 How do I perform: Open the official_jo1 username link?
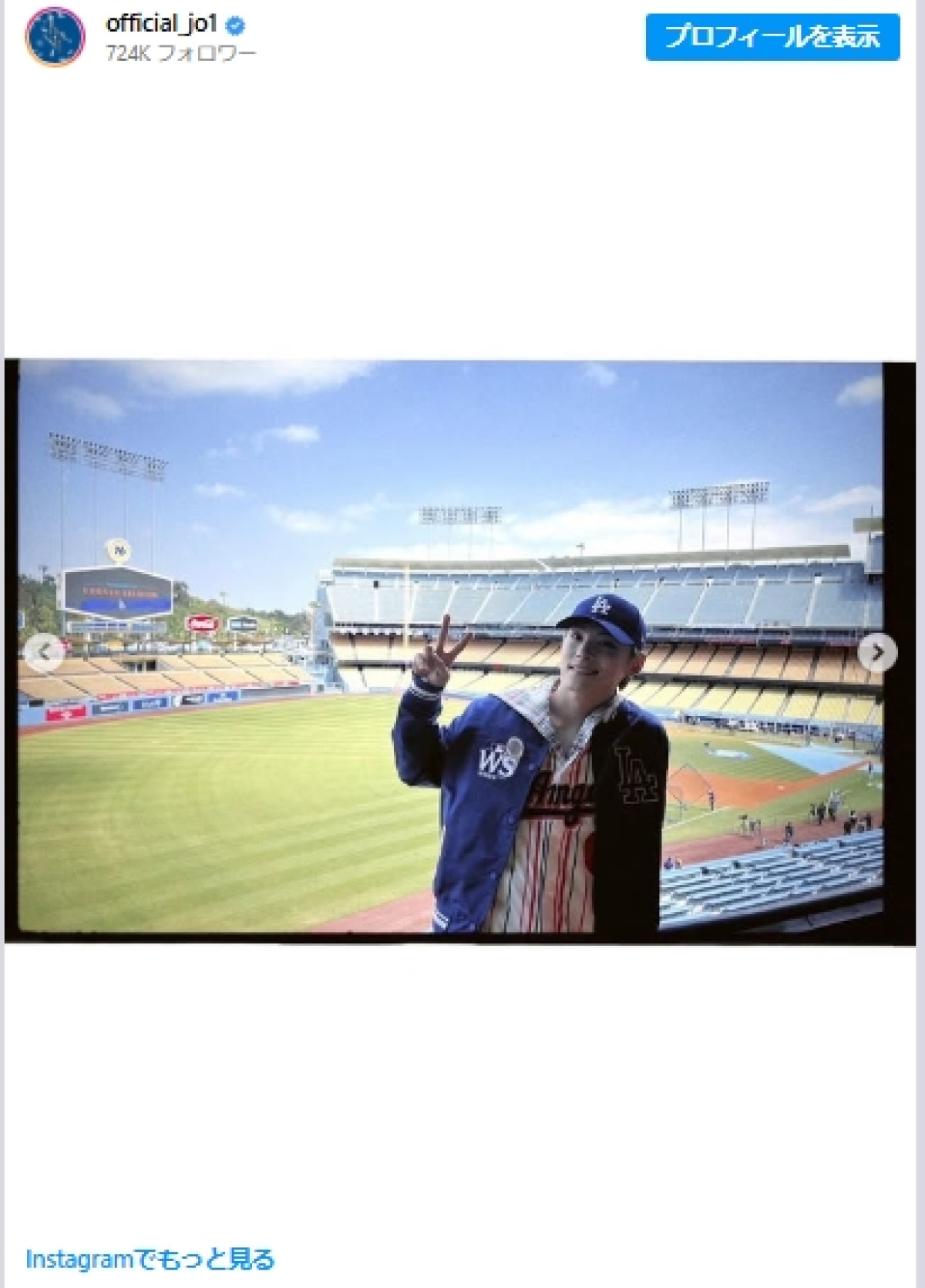[161, 24]
